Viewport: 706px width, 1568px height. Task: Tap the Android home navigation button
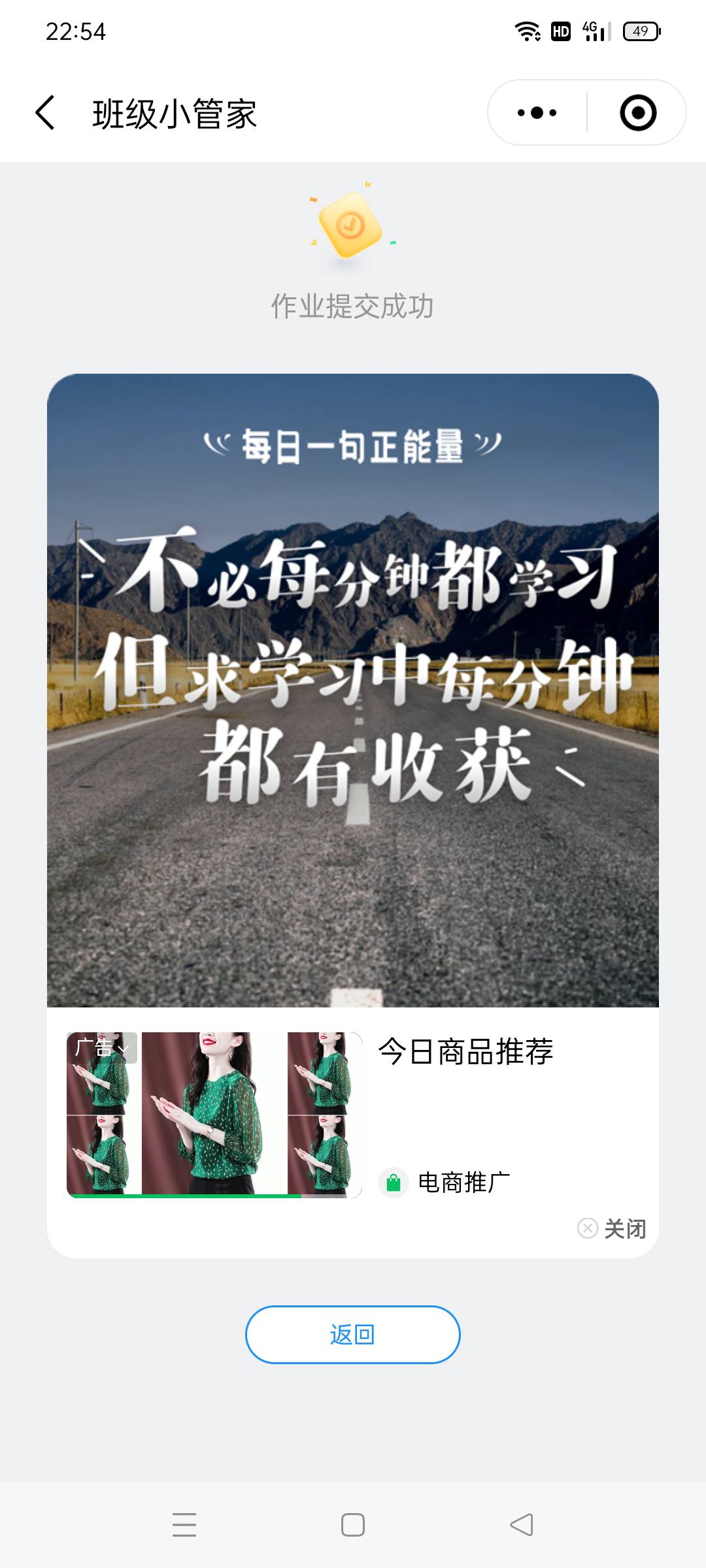pos(352,1524)
